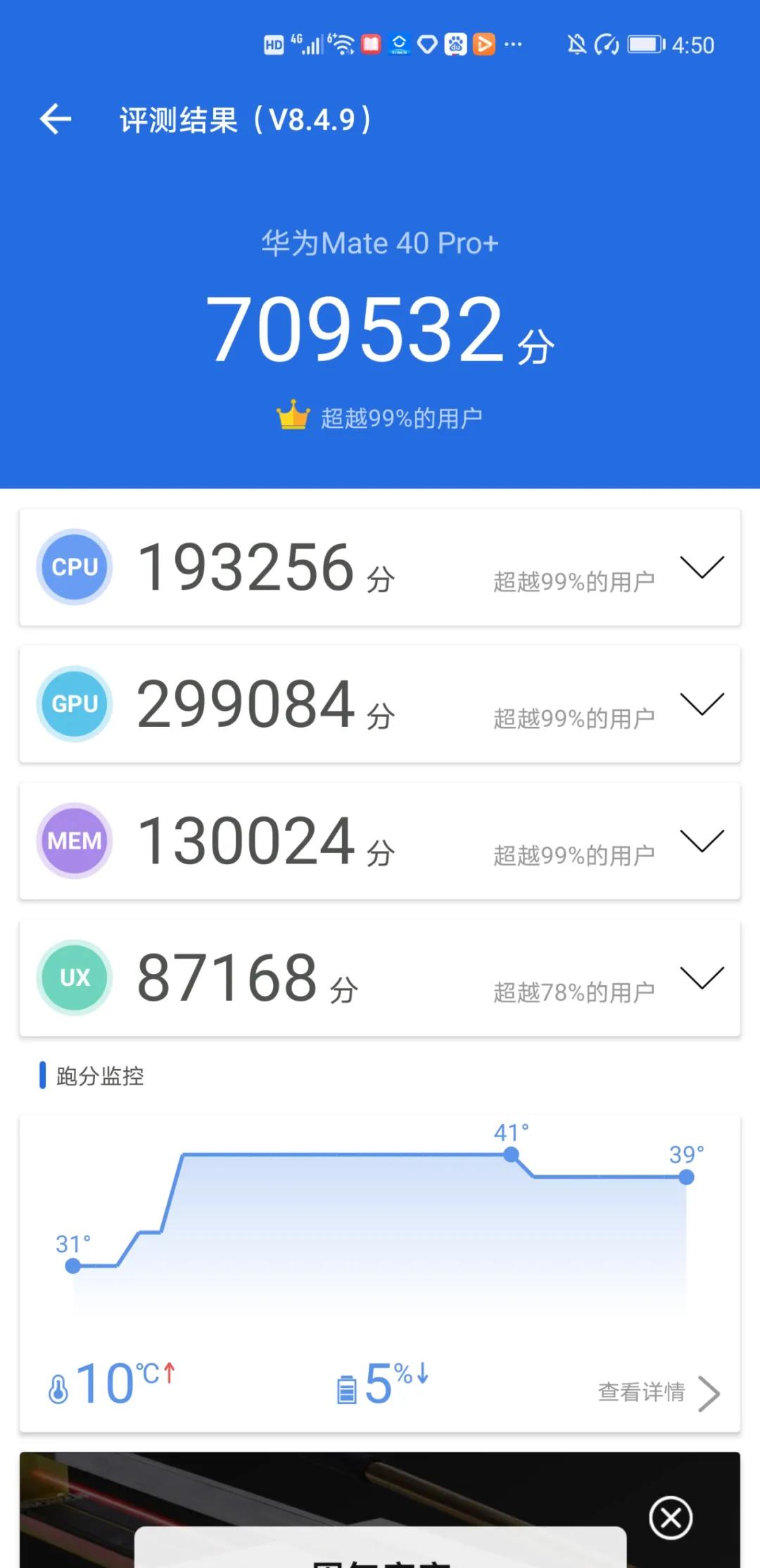Tap the back arrow on title bar

(55, 120)
